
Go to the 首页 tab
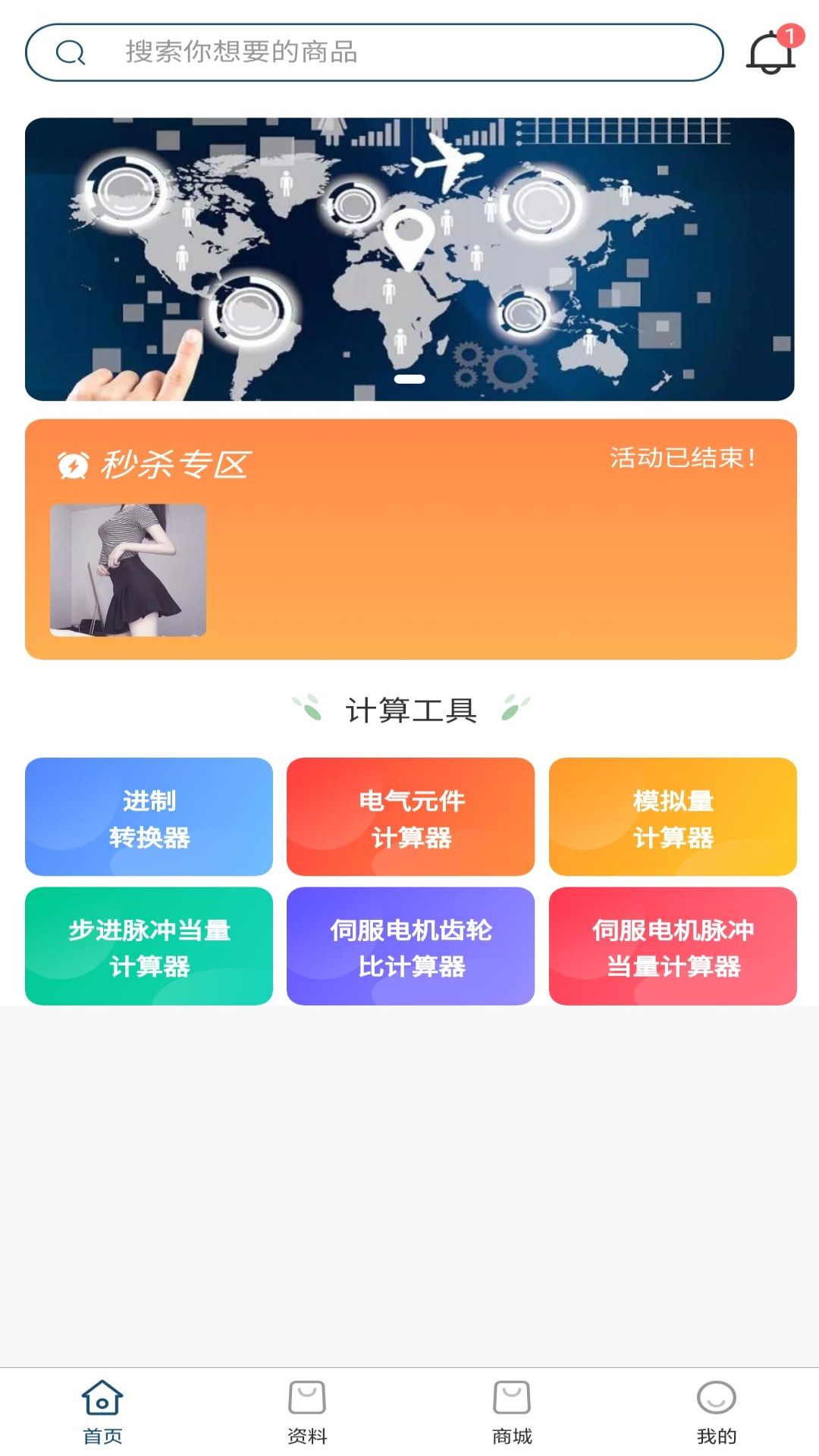[x=102, y=1410]
